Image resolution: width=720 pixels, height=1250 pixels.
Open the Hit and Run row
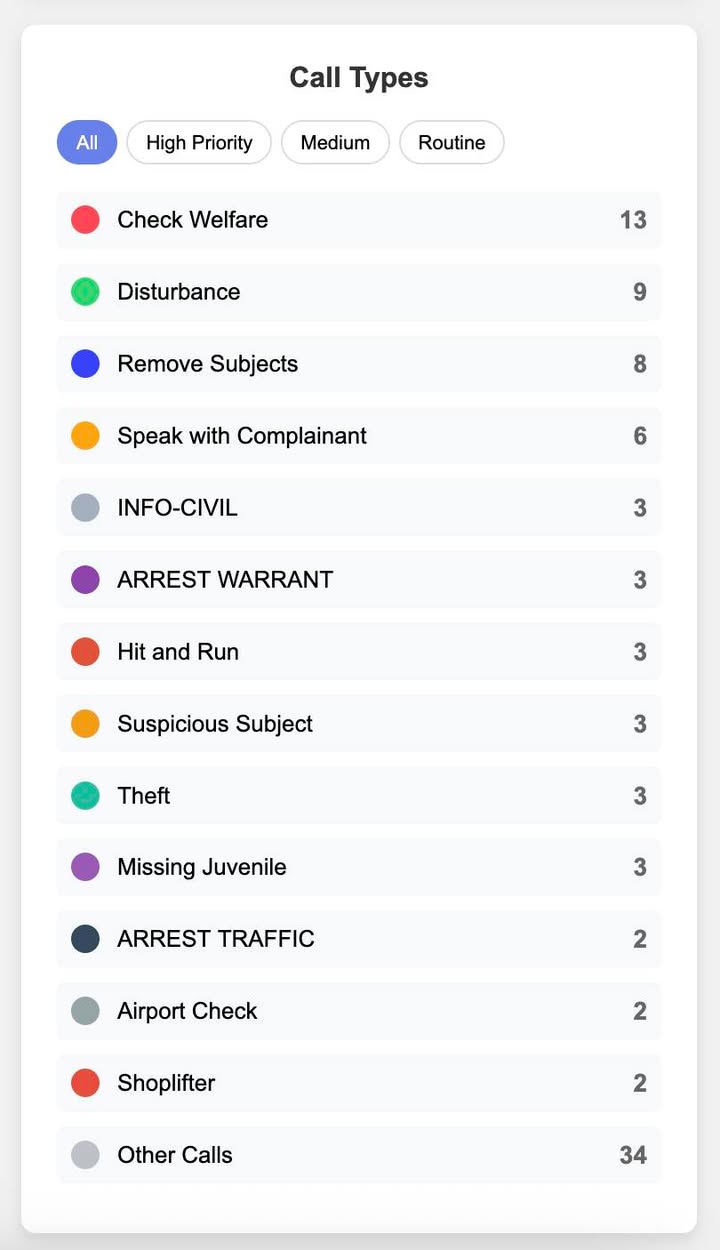click(358, 652)
